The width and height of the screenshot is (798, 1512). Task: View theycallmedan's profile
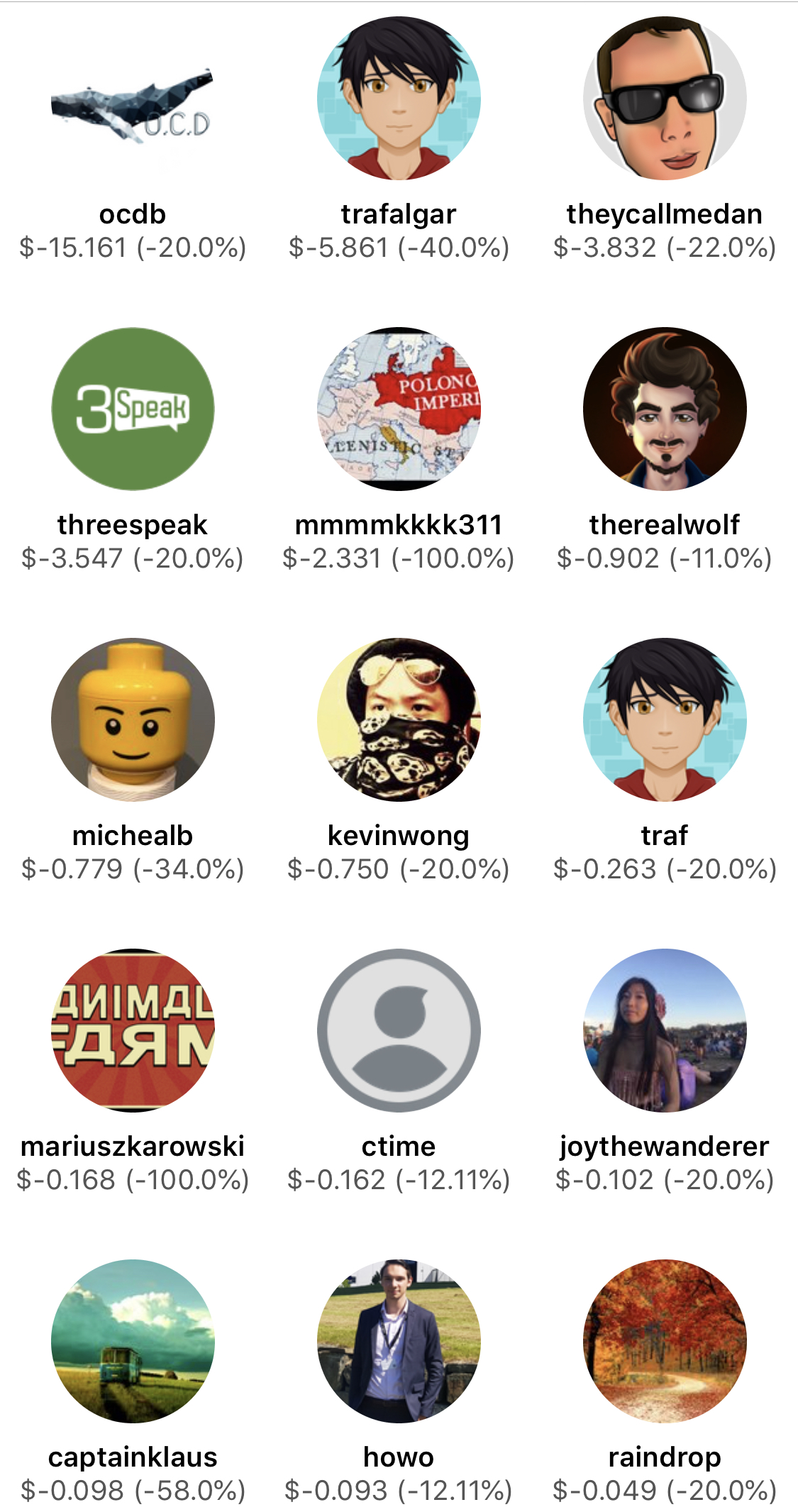(x=665, y=99)
